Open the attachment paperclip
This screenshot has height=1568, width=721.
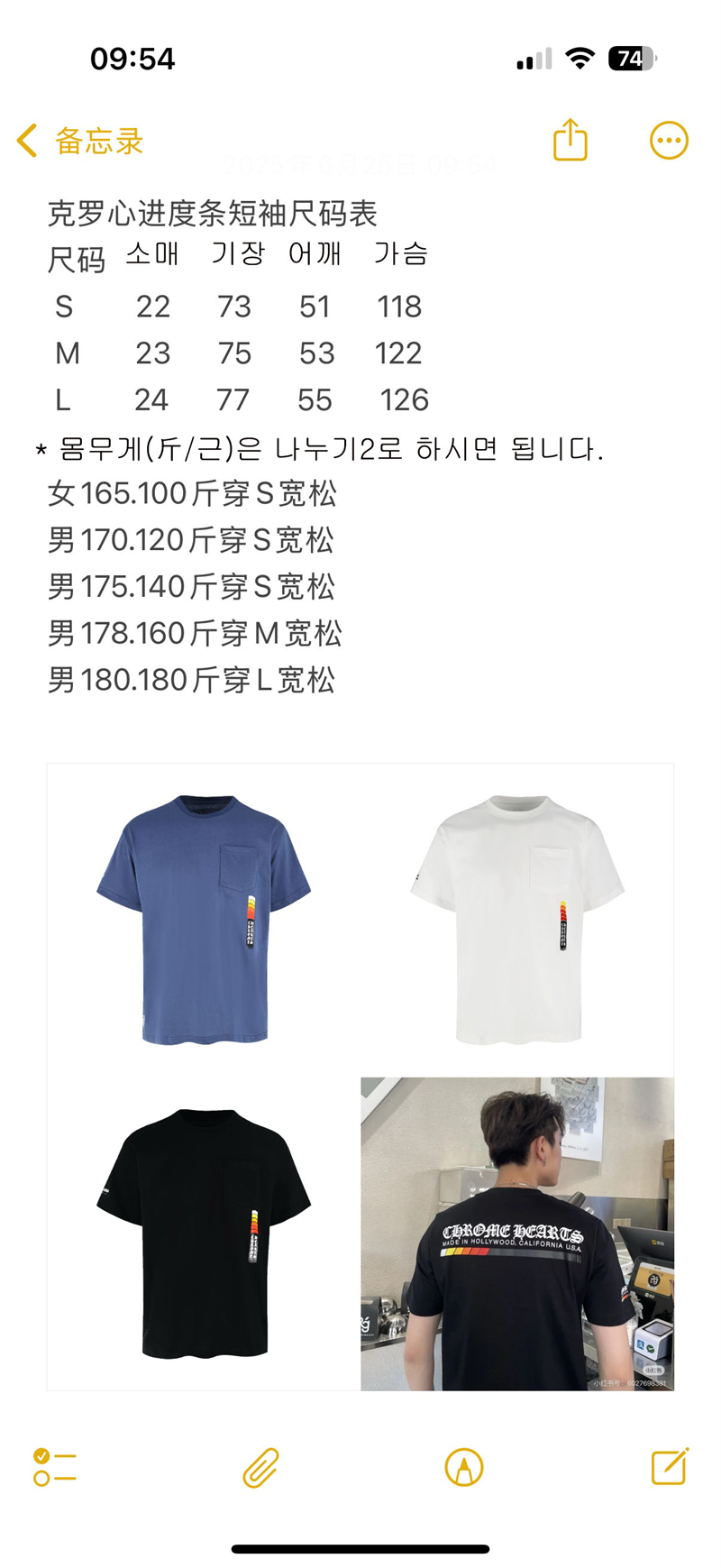tap(261, 1467)
